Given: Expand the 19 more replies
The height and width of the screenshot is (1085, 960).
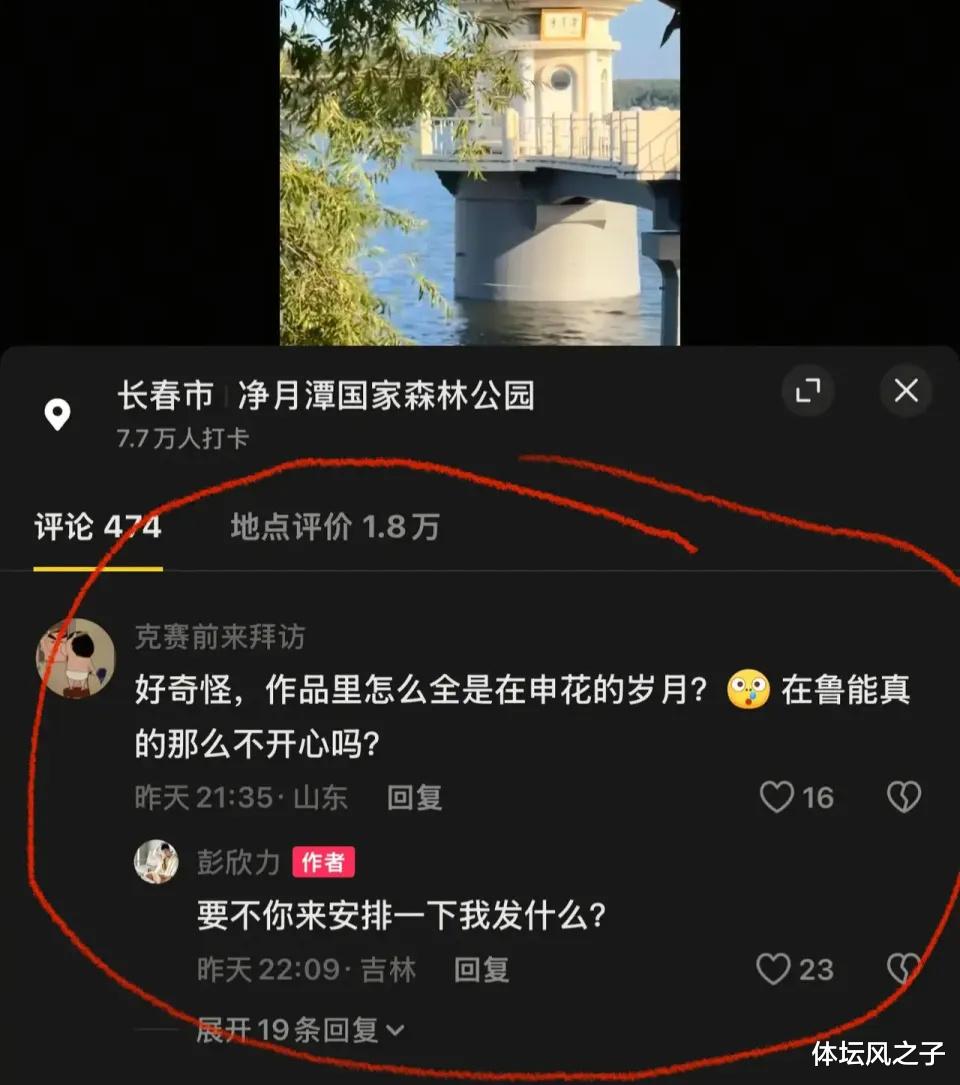Looking at the screenshot, I should [300, 1029].
